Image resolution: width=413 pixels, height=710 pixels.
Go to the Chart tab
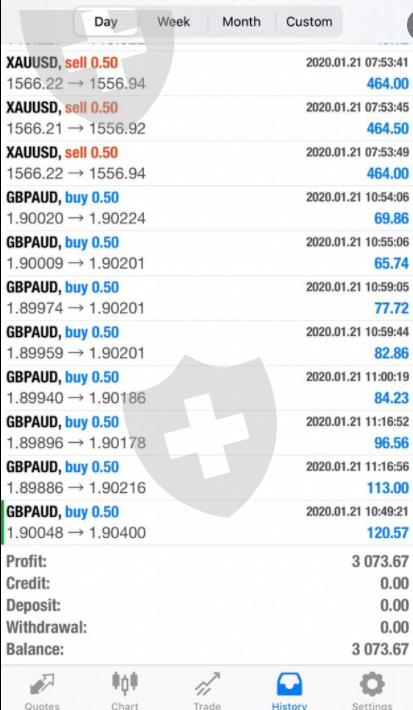click(x=125, y=690)
